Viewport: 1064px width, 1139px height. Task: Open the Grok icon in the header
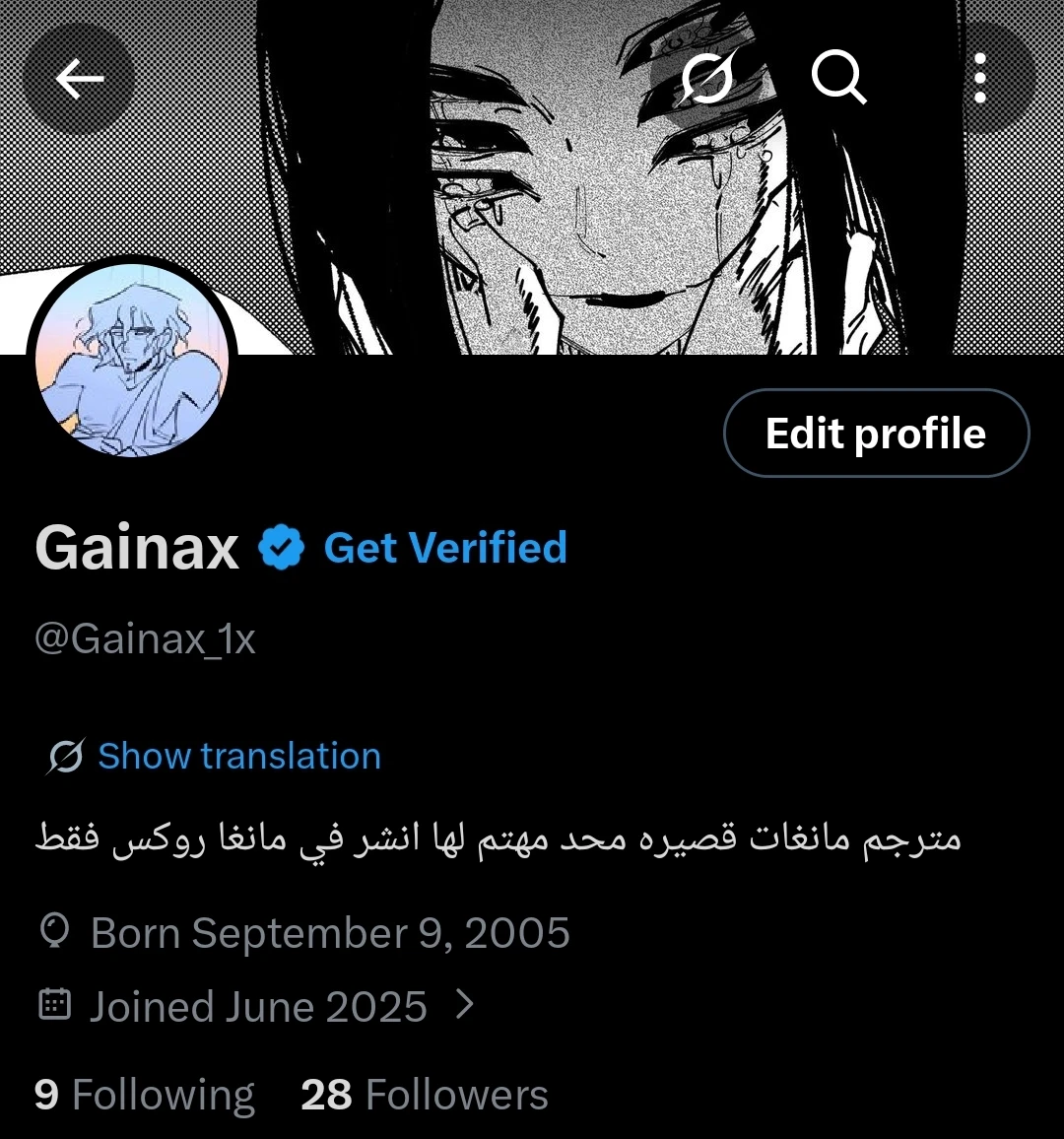706,77
